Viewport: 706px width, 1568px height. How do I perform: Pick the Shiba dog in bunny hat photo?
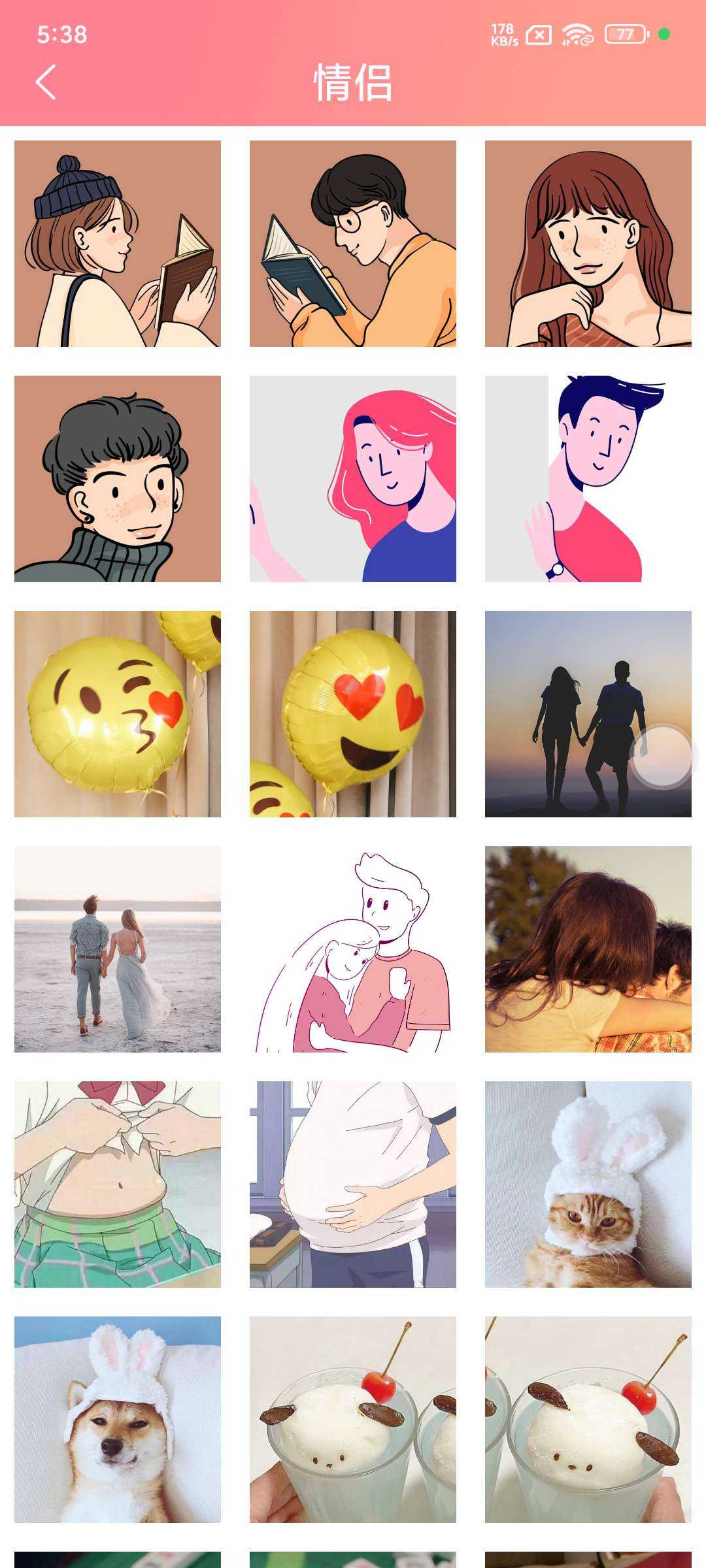118,1419
